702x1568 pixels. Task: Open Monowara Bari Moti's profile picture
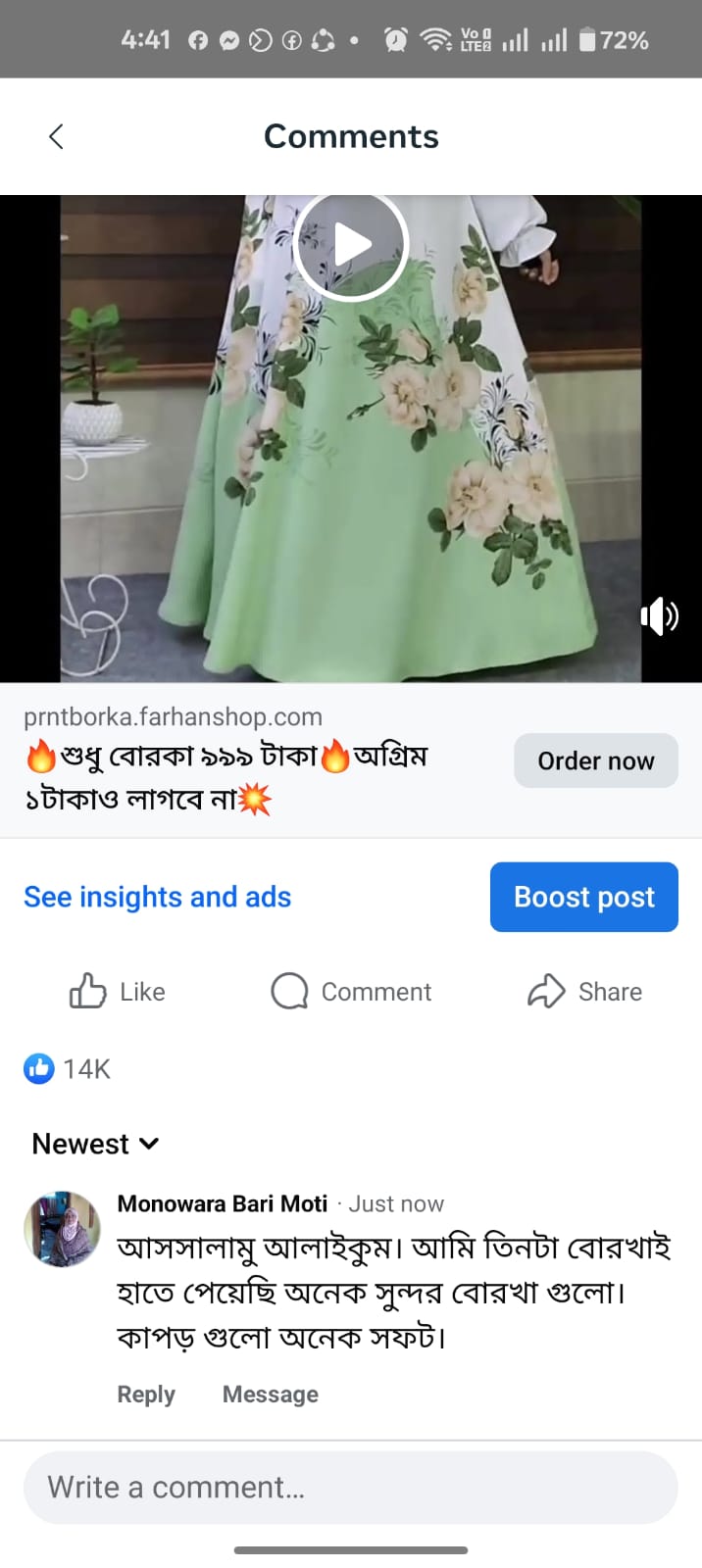click(62, 1229)
